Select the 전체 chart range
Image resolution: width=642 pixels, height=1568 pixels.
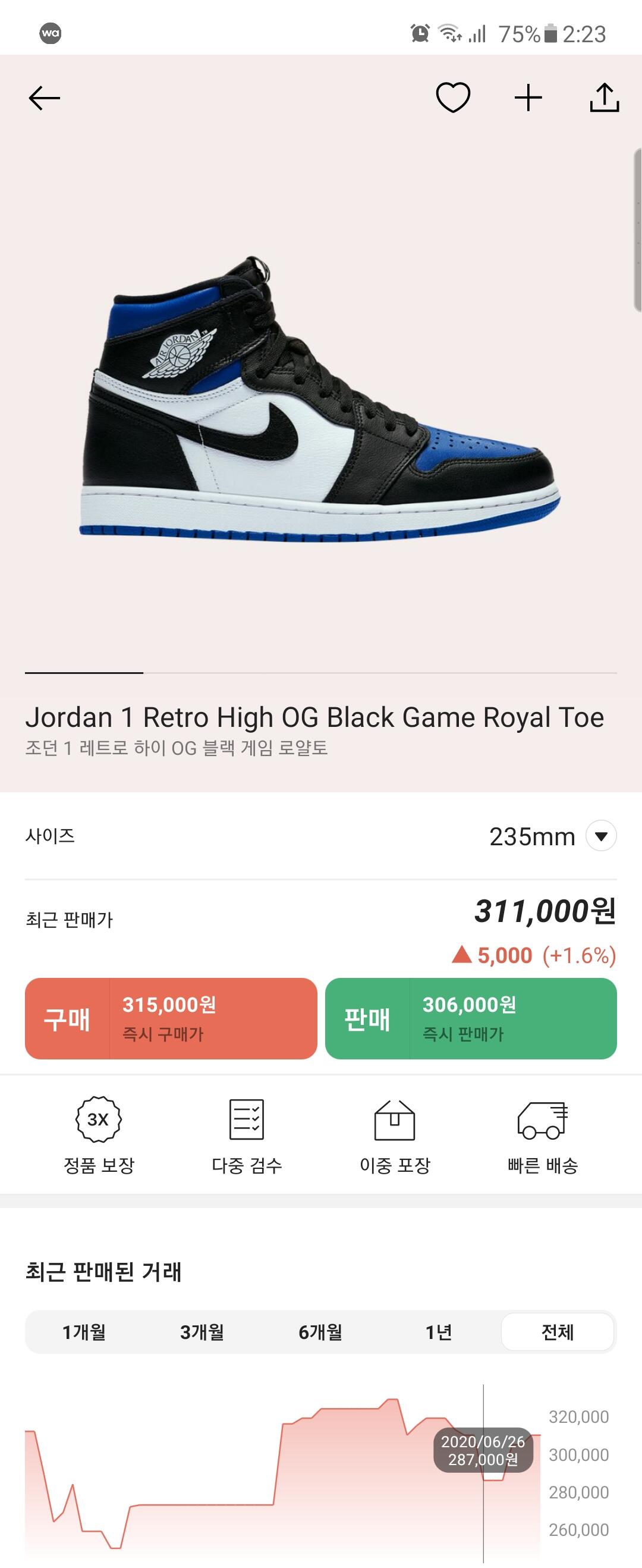[x=557, y=1332]
